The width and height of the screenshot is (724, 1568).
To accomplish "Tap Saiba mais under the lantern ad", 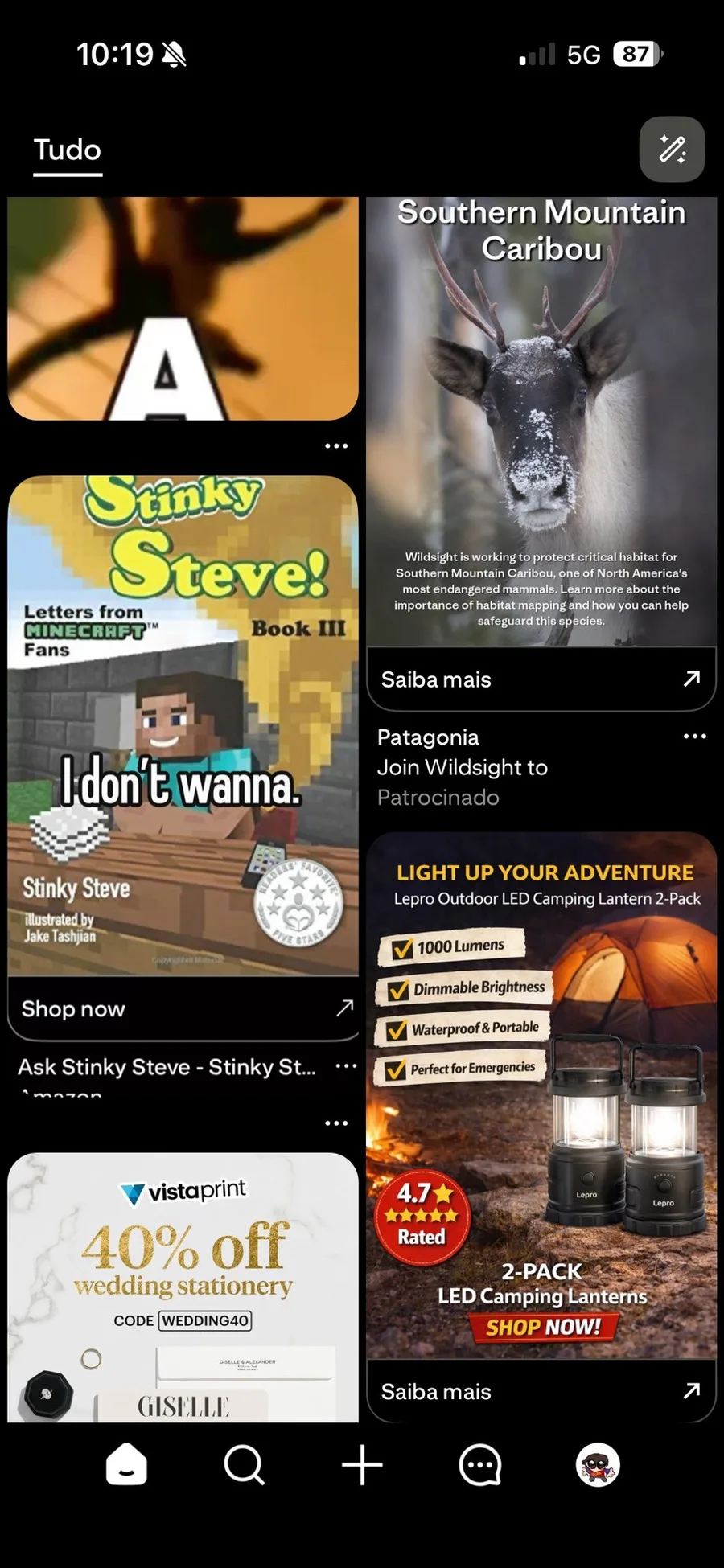I will click(541, 1392).
